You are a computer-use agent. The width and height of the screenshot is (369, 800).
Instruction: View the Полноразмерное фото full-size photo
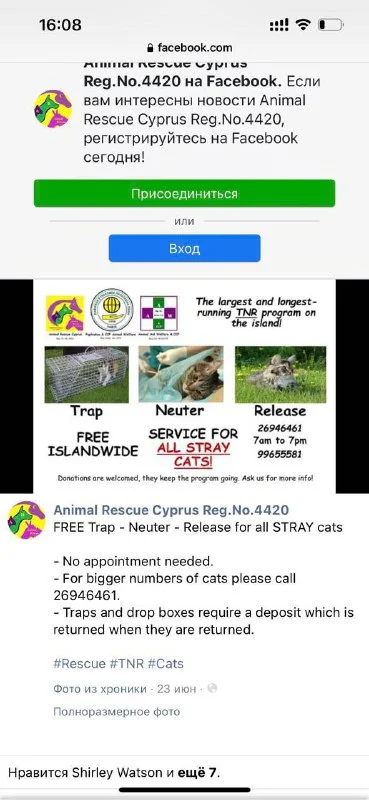click(116, 711)
